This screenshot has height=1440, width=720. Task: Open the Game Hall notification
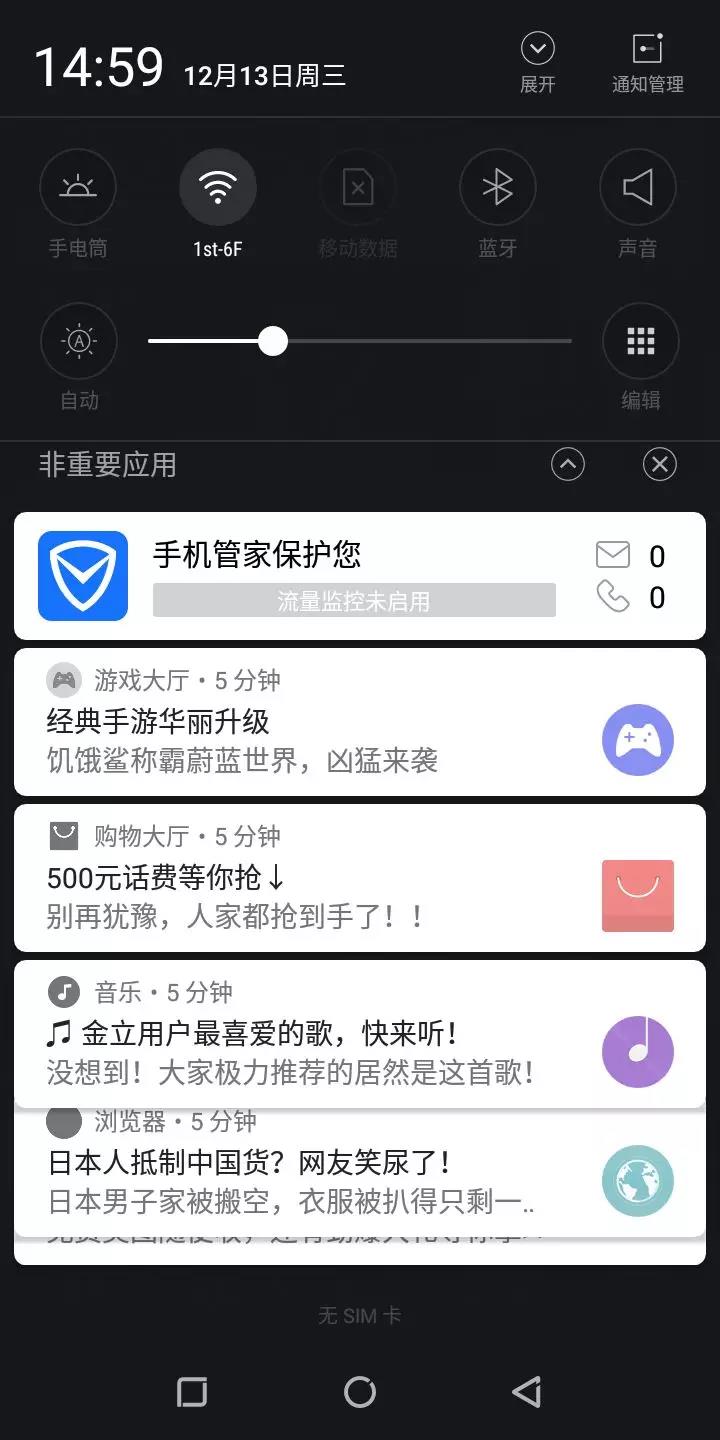[360, 722]
